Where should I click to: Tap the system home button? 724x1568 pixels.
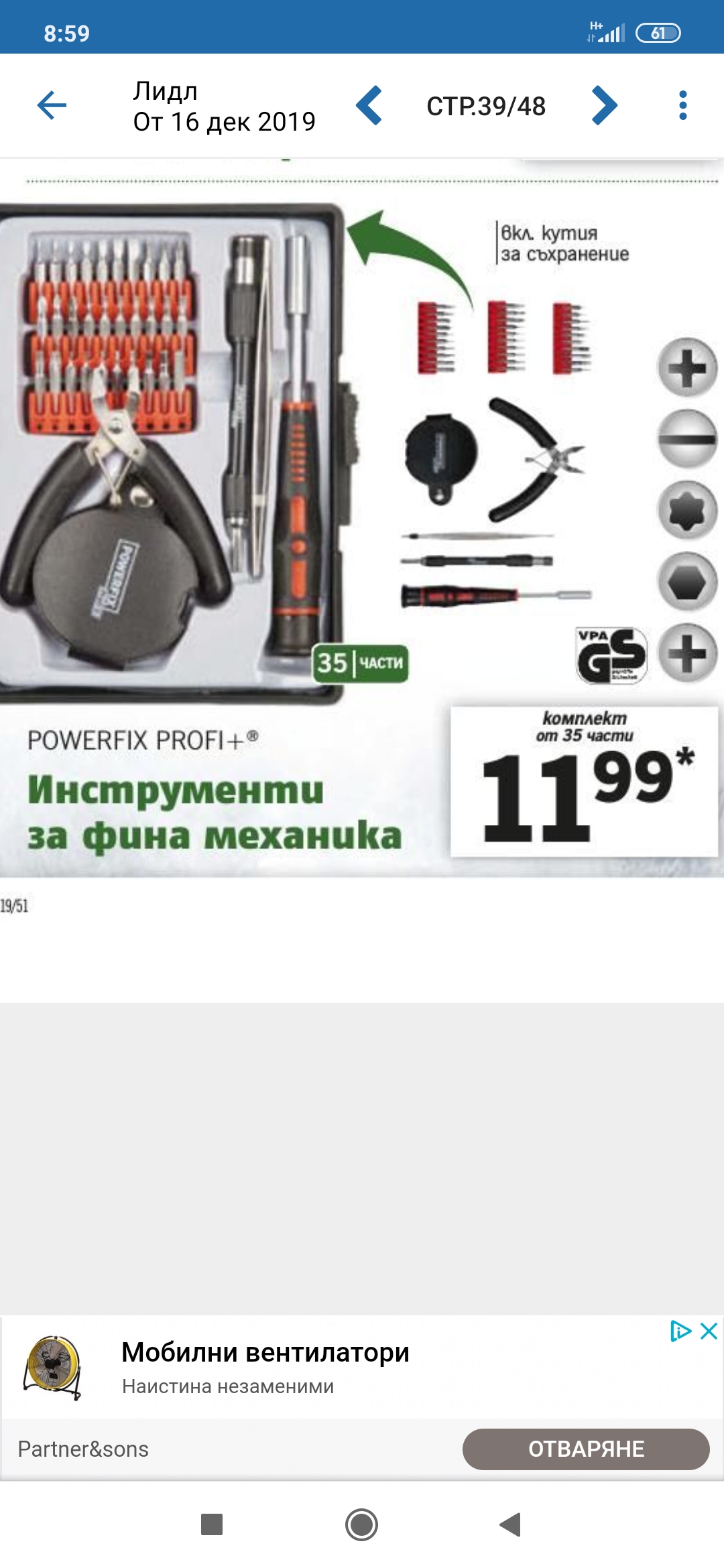coord(361,1525)
